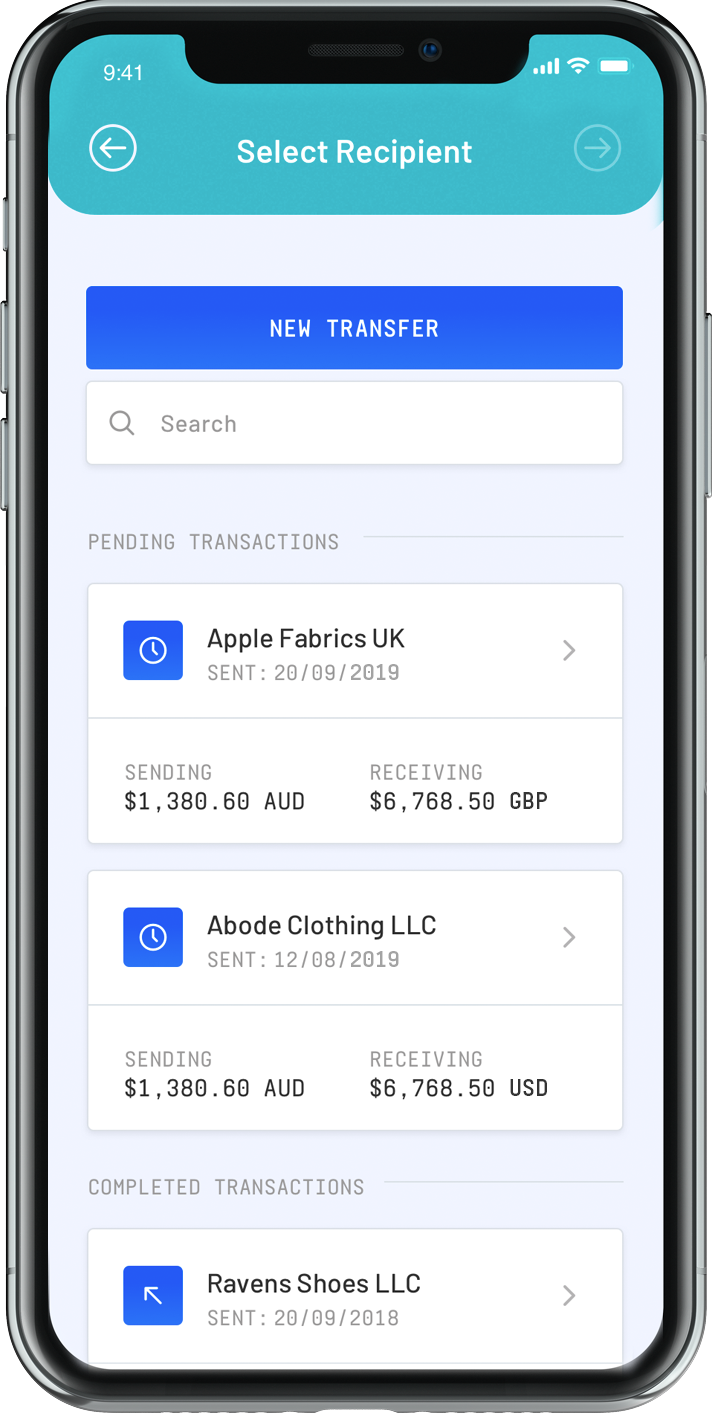Tap the forward arrow in header

(x=597, y=150)
